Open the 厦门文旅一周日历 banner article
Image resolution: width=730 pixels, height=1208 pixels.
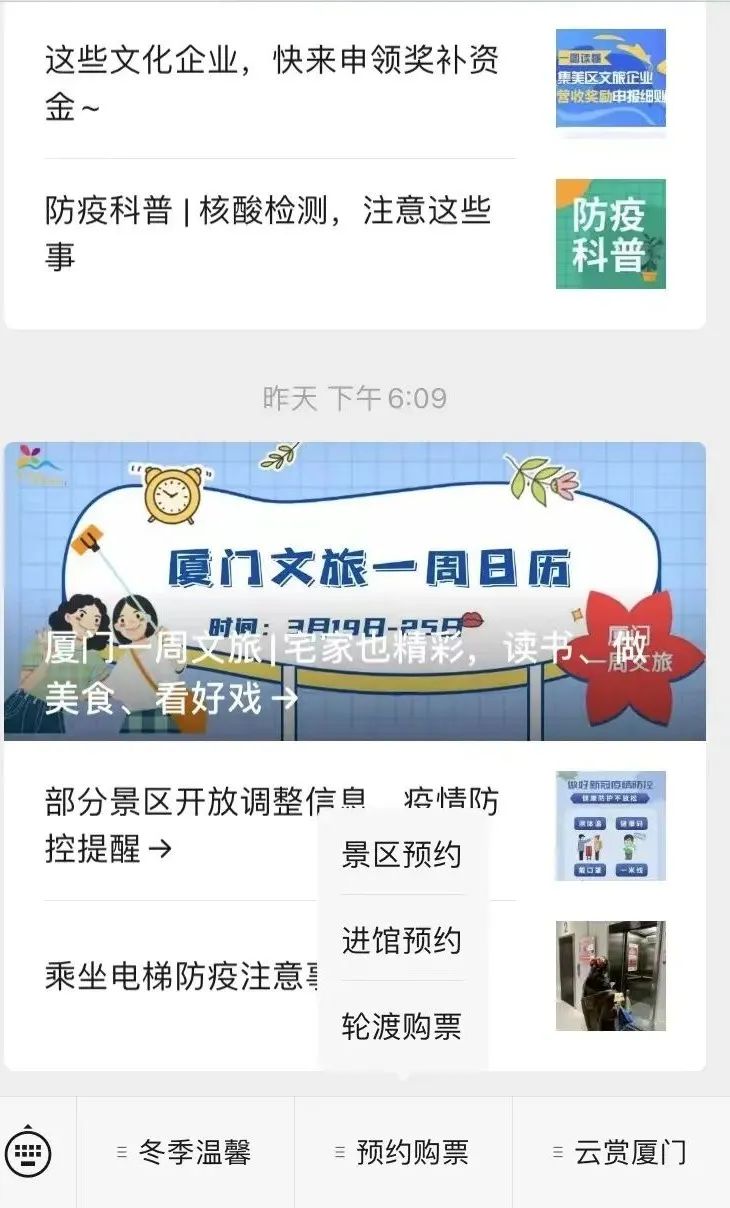click(355, 591)
